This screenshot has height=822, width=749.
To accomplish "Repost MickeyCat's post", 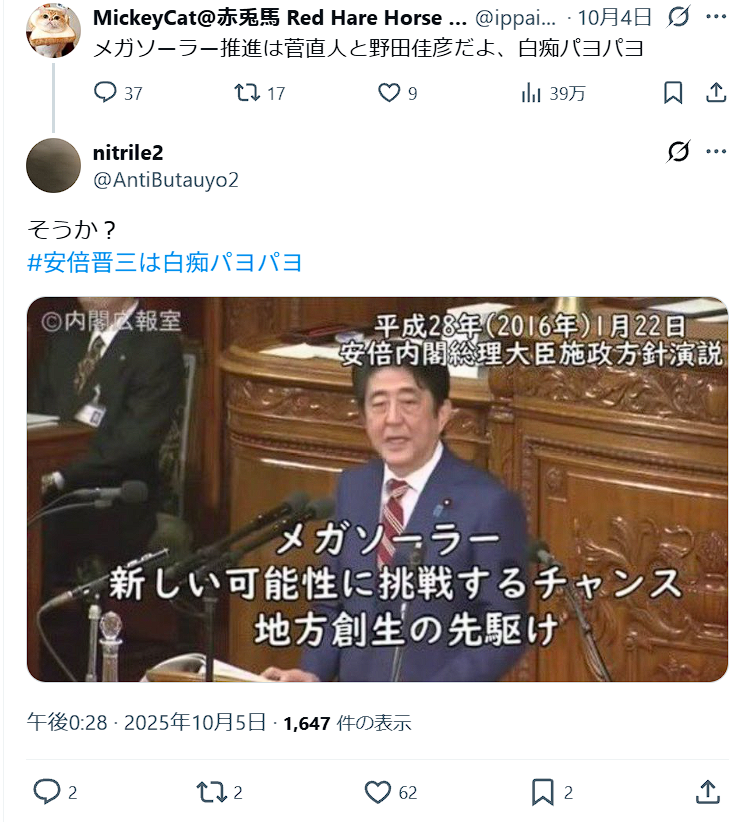I will (245, 93).
